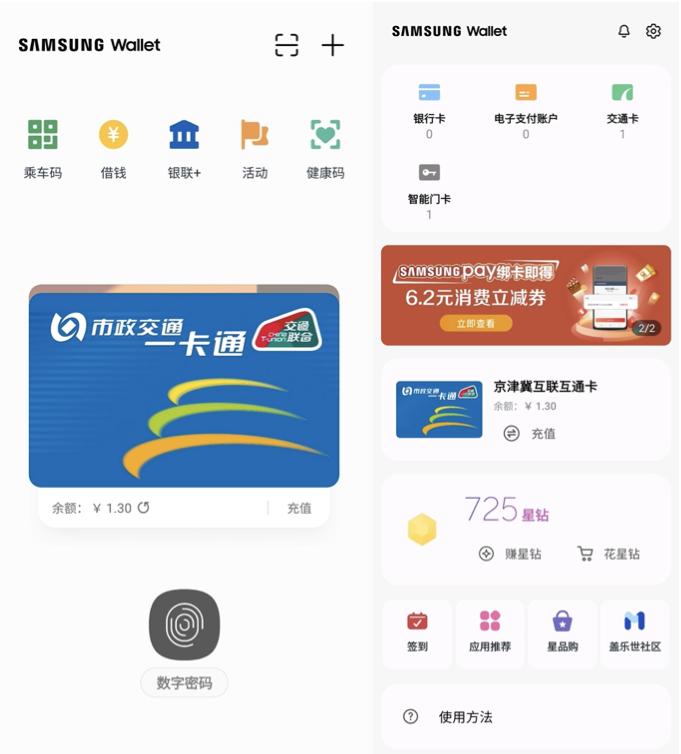Add a new card with the plus icon
The image size is (681, 754).
[x=332, y=45]
